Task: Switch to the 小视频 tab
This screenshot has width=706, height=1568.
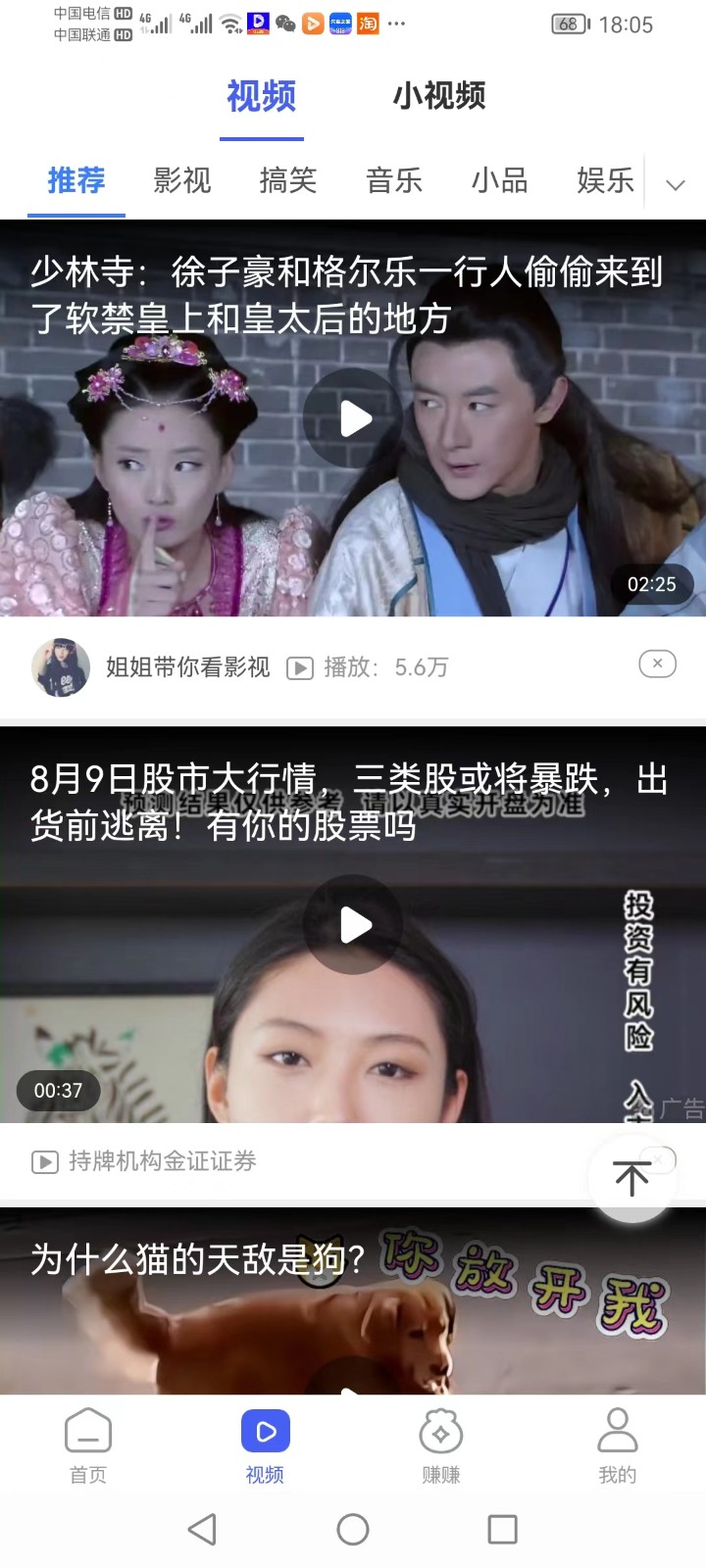Action: pyautogui.click(x=438, y=96)
